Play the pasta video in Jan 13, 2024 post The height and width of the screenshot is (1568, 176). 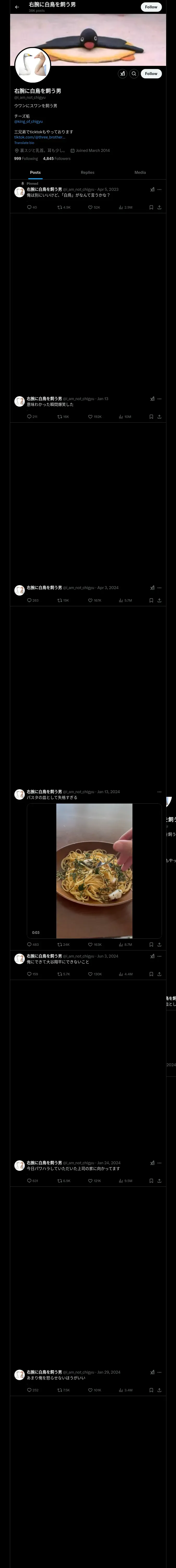pyautogui.click(x=94, y=871)
